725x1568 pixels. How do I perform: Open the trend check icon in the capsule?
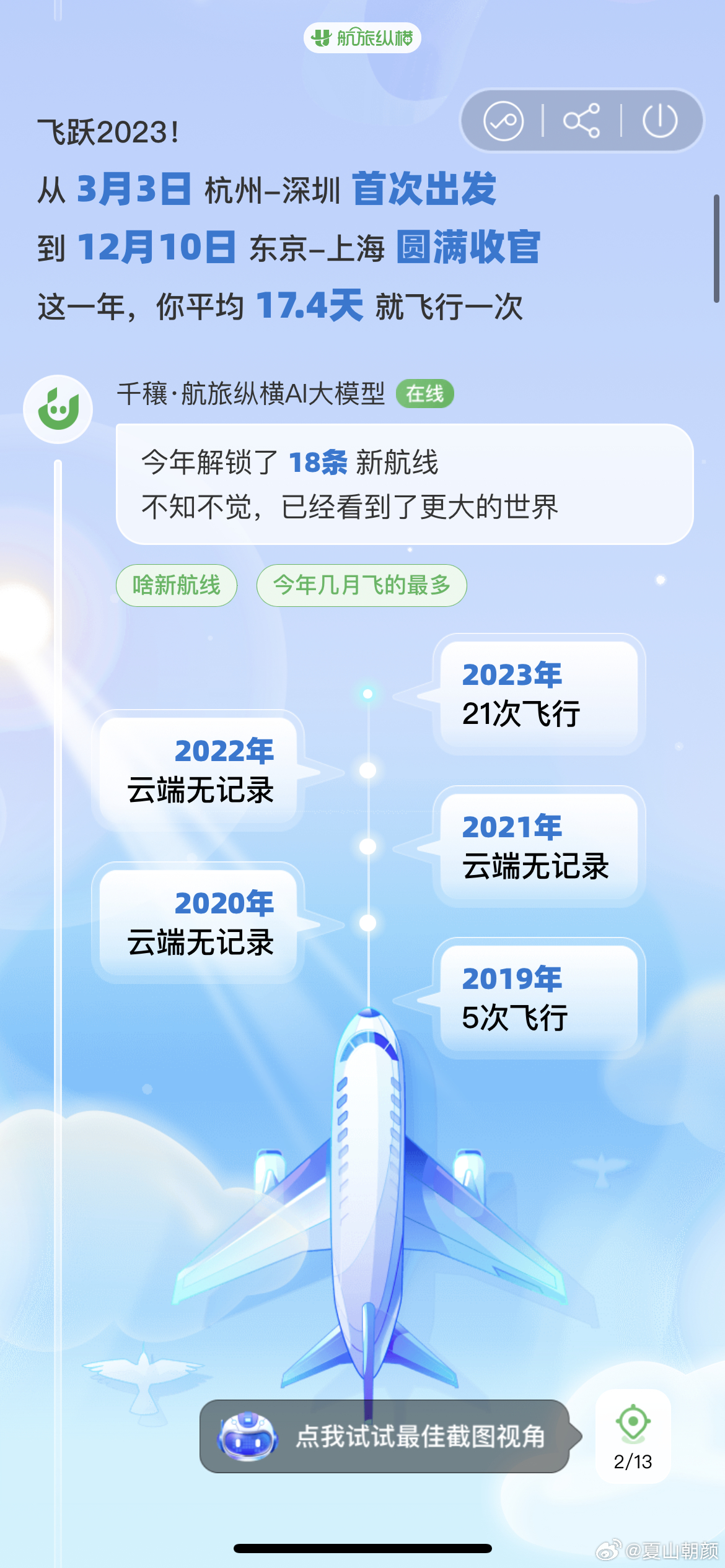pyautogui.click(x=503, y=121)
